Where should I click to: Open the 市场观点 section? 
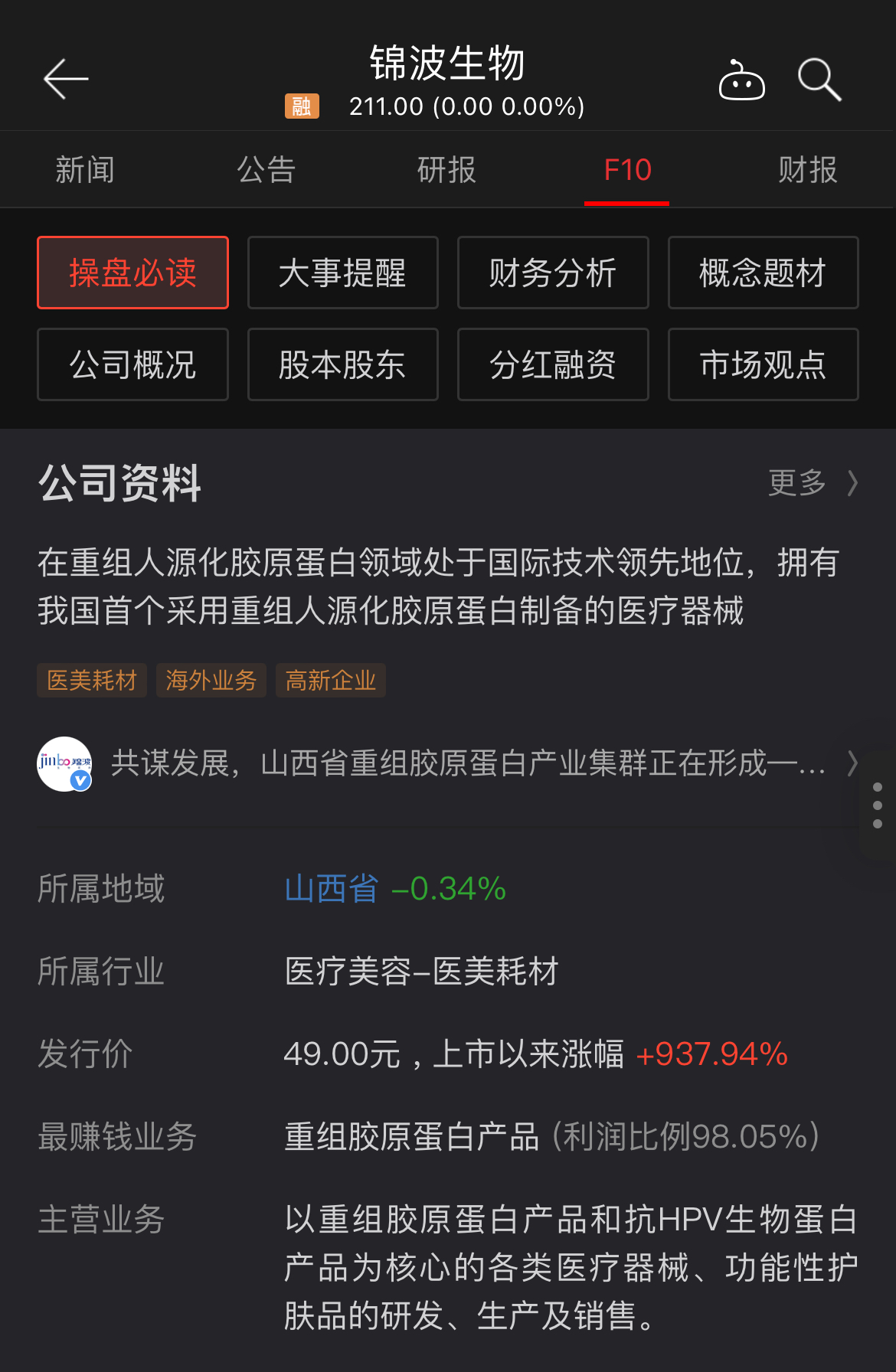763,364
